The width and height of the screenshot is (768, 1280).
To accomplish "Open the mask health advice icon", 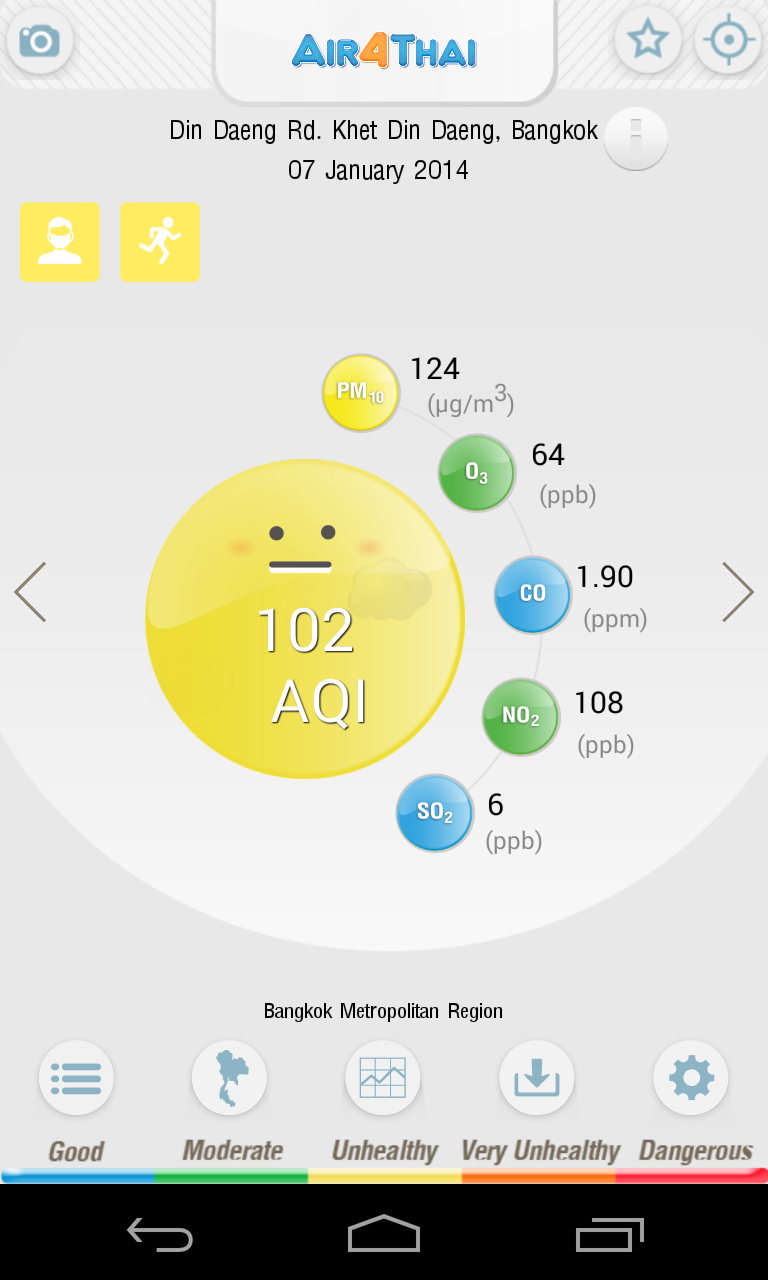I will pyautogui.click(x=60, y=242).
